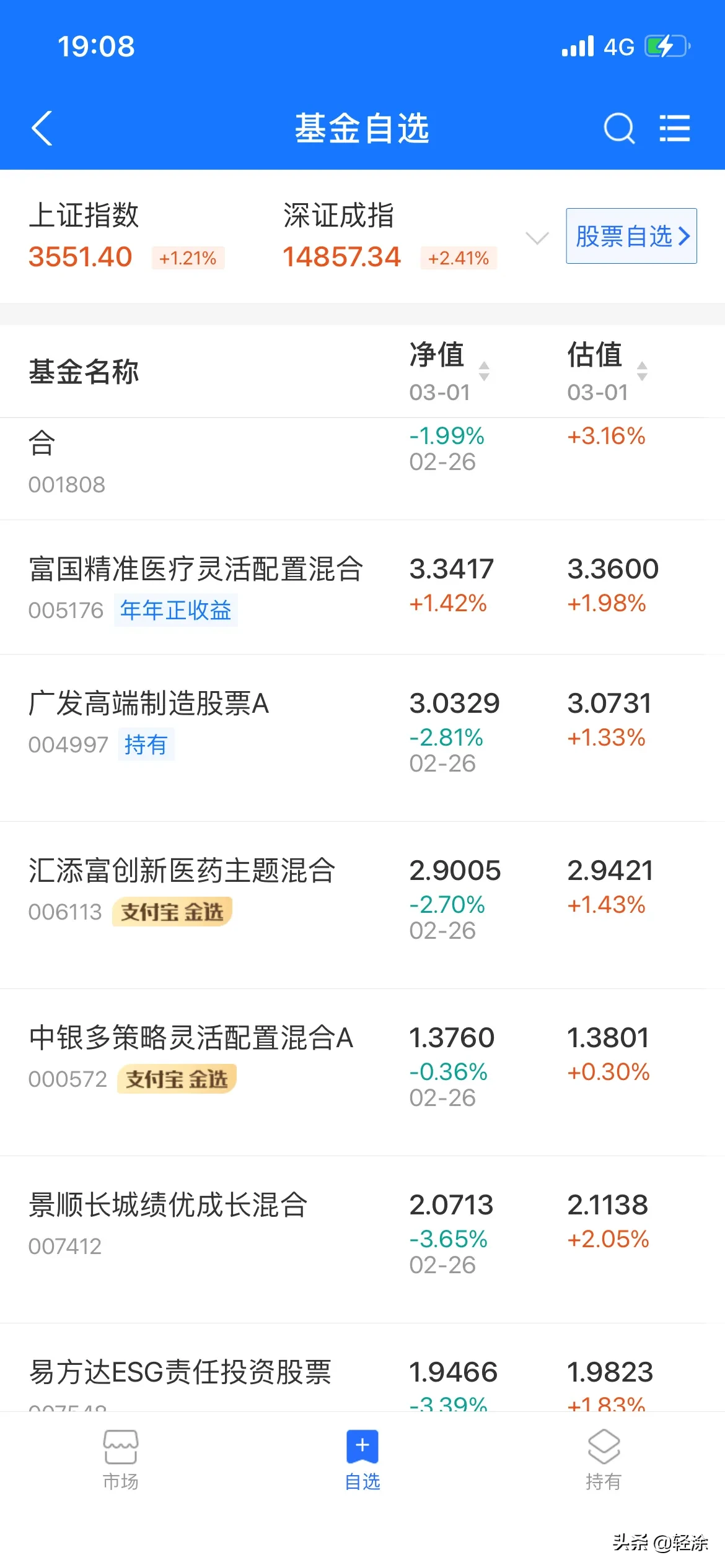
Task: Check 景顺长城绩优成长混合 fund details
Action: (168, 1206)
